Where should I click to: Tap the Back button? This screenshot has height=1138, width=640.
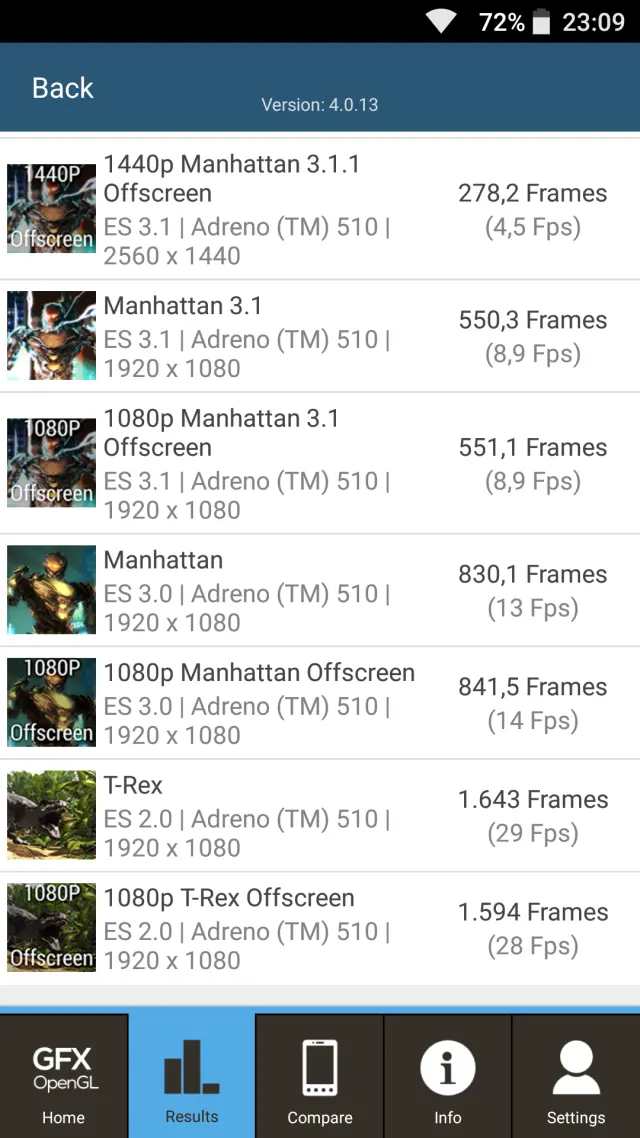point(62,88)
